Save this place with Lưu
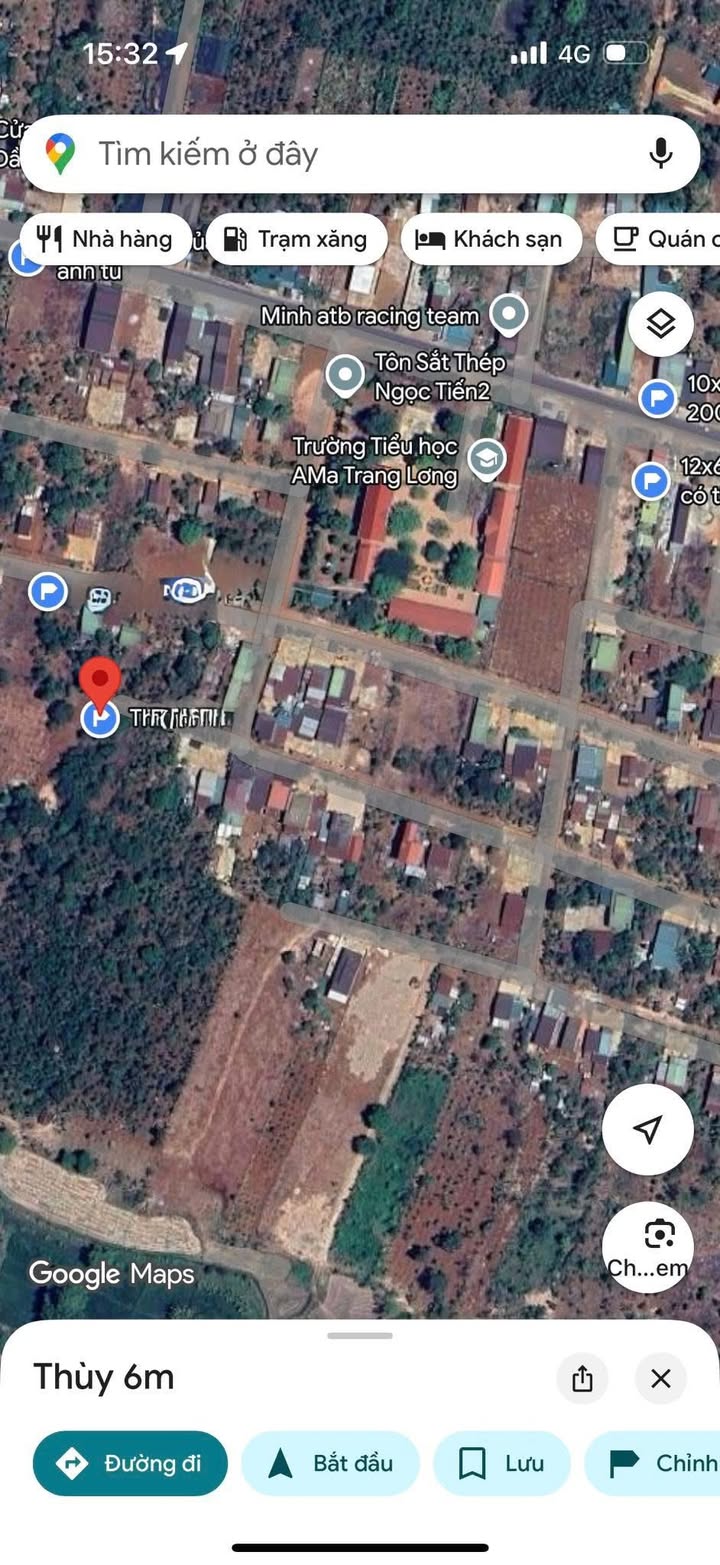Image resolution: width=720 pixels, height=1565 pixels. pyautogui.click(x=501, y=1463)
